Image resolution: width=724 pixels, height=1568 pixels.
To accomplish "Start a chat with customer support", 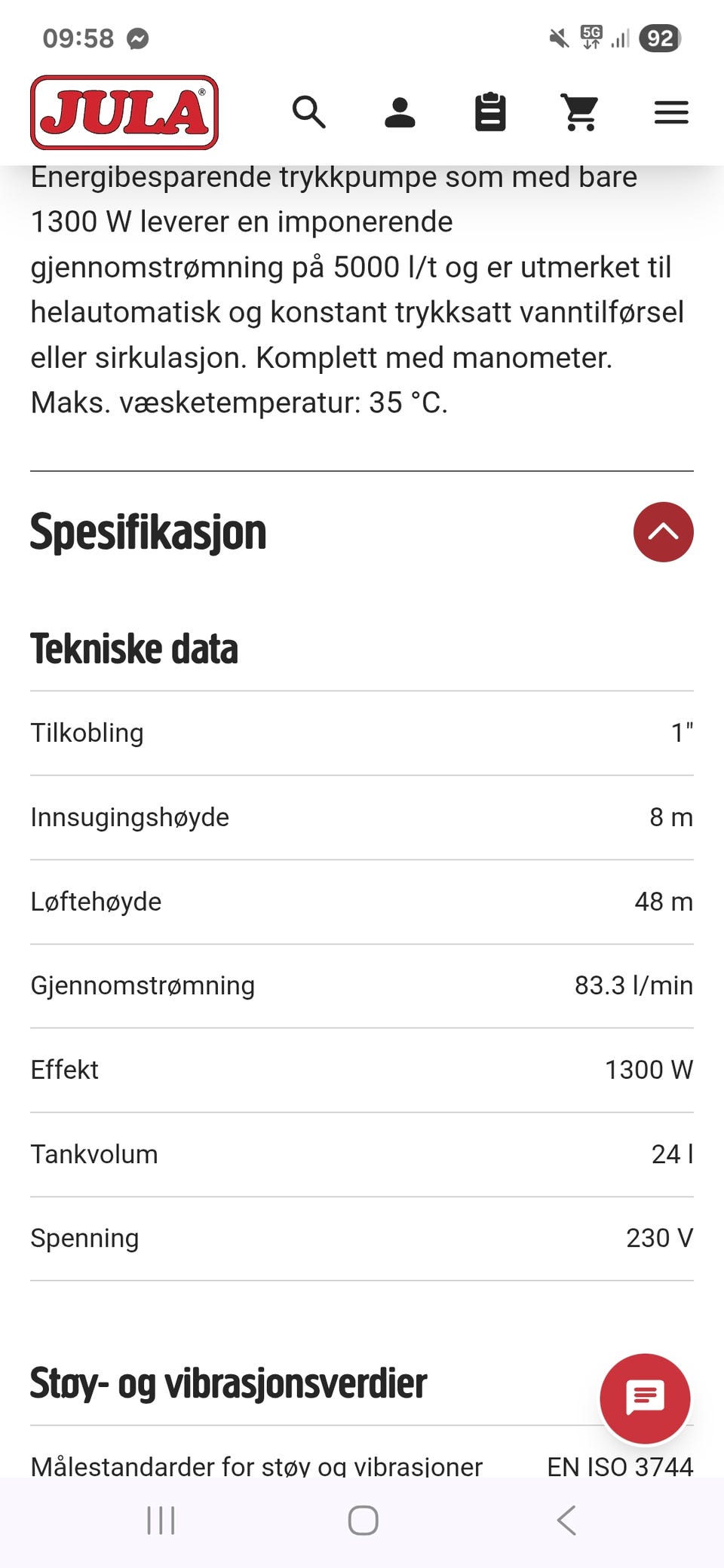I will [x=645, y=1398].
